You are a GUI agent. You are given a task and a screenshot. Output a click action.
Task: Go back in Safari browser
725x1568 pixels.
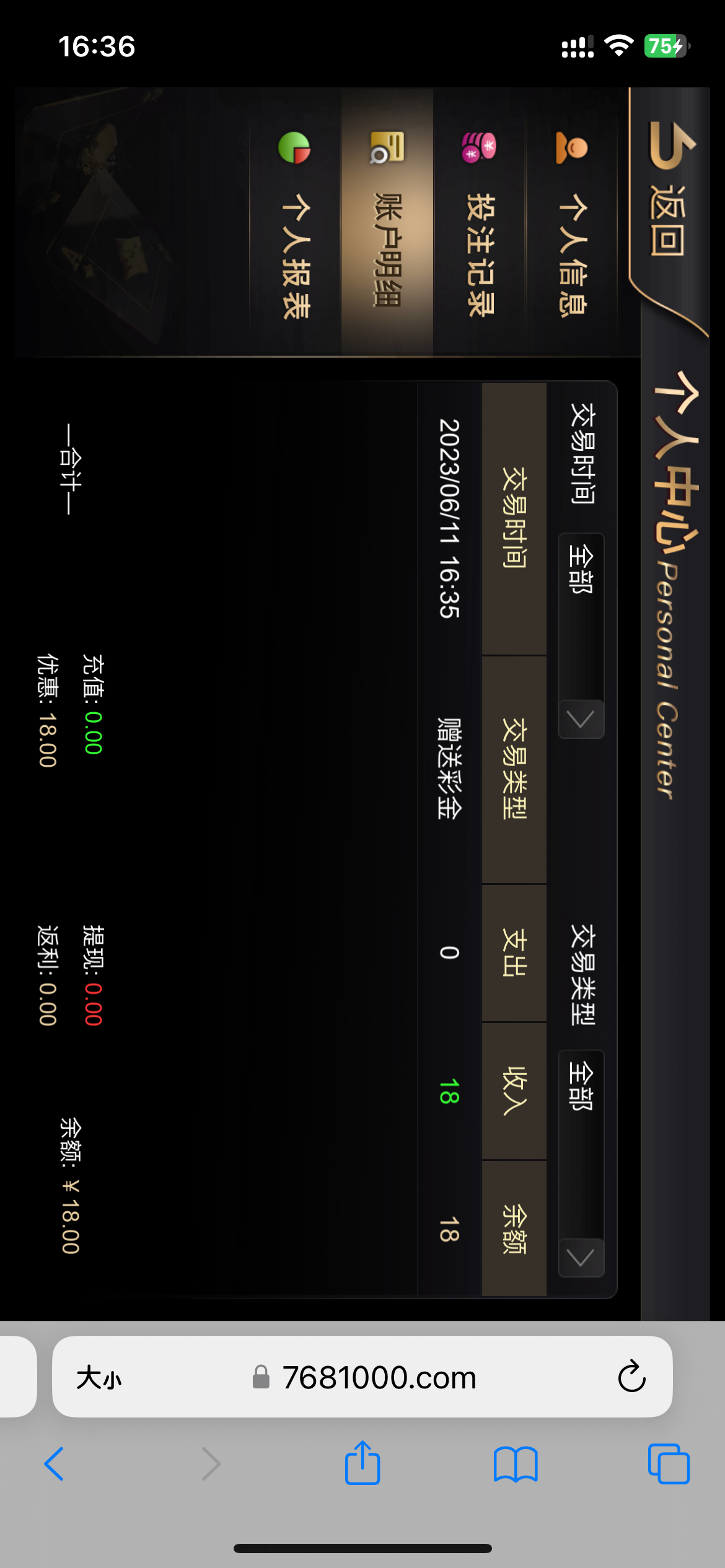55,1464
